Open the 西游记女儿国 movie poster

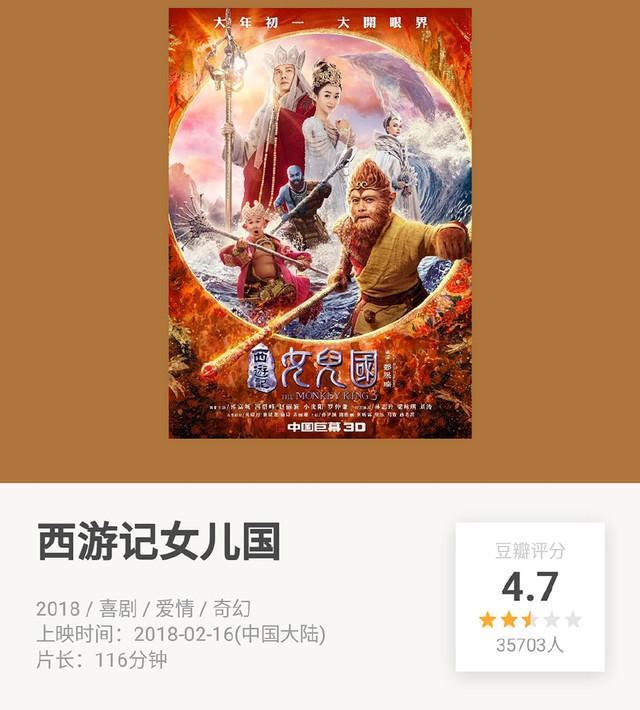(320, 223)
